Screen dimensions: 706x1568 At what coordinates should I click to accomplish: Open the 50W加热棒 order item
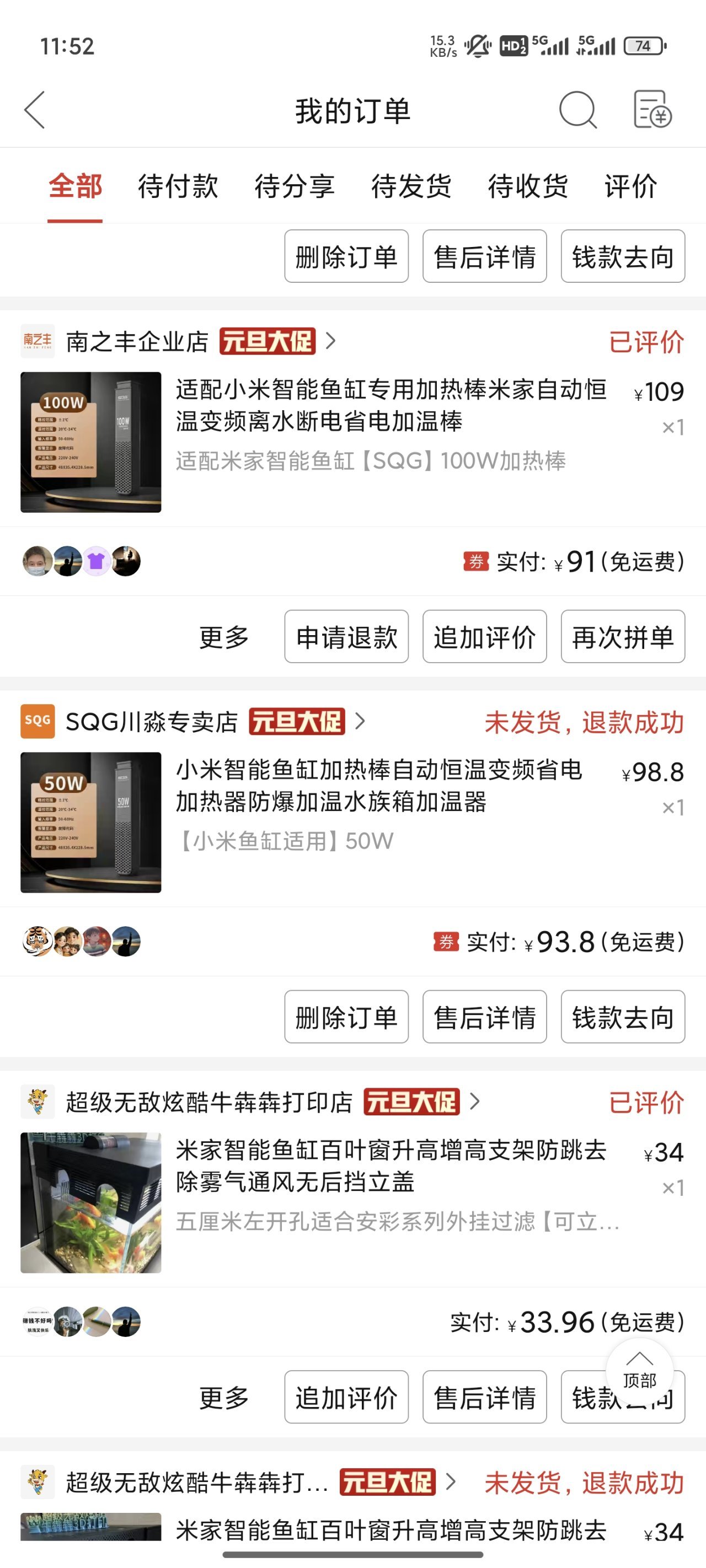(352, 823)
